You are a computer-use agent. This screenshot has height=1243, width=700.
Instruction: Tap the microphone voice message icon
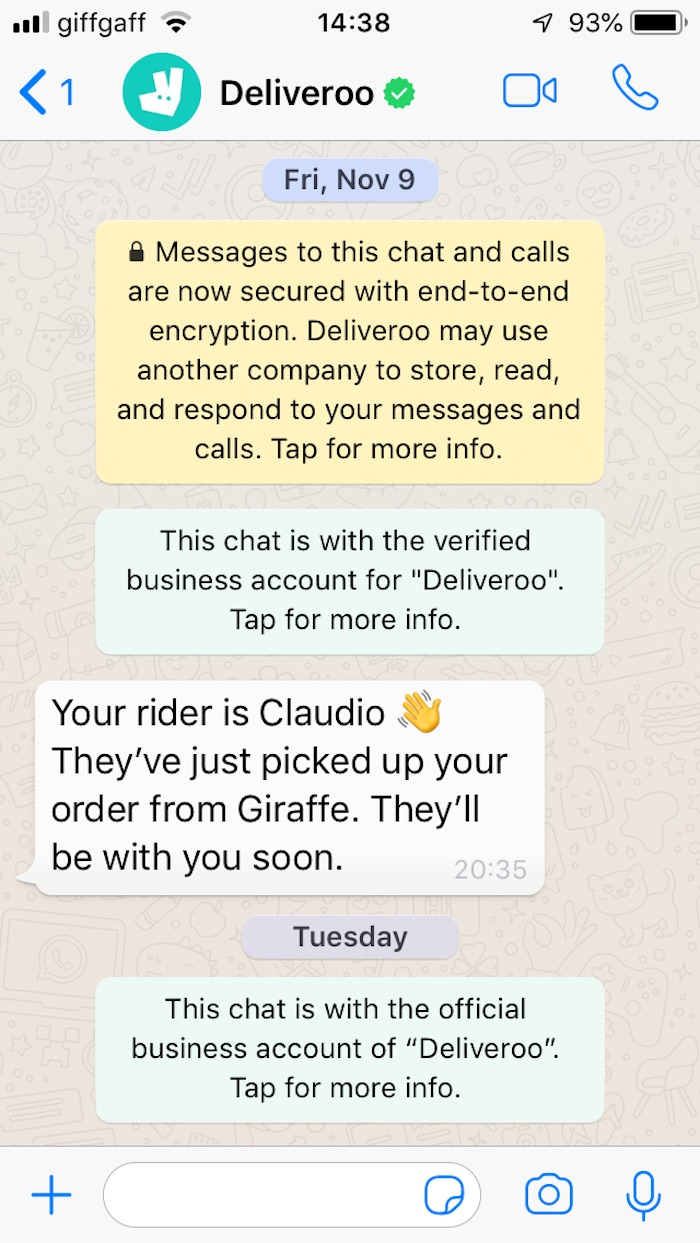pyautogui.click(x=645, y=1195)
